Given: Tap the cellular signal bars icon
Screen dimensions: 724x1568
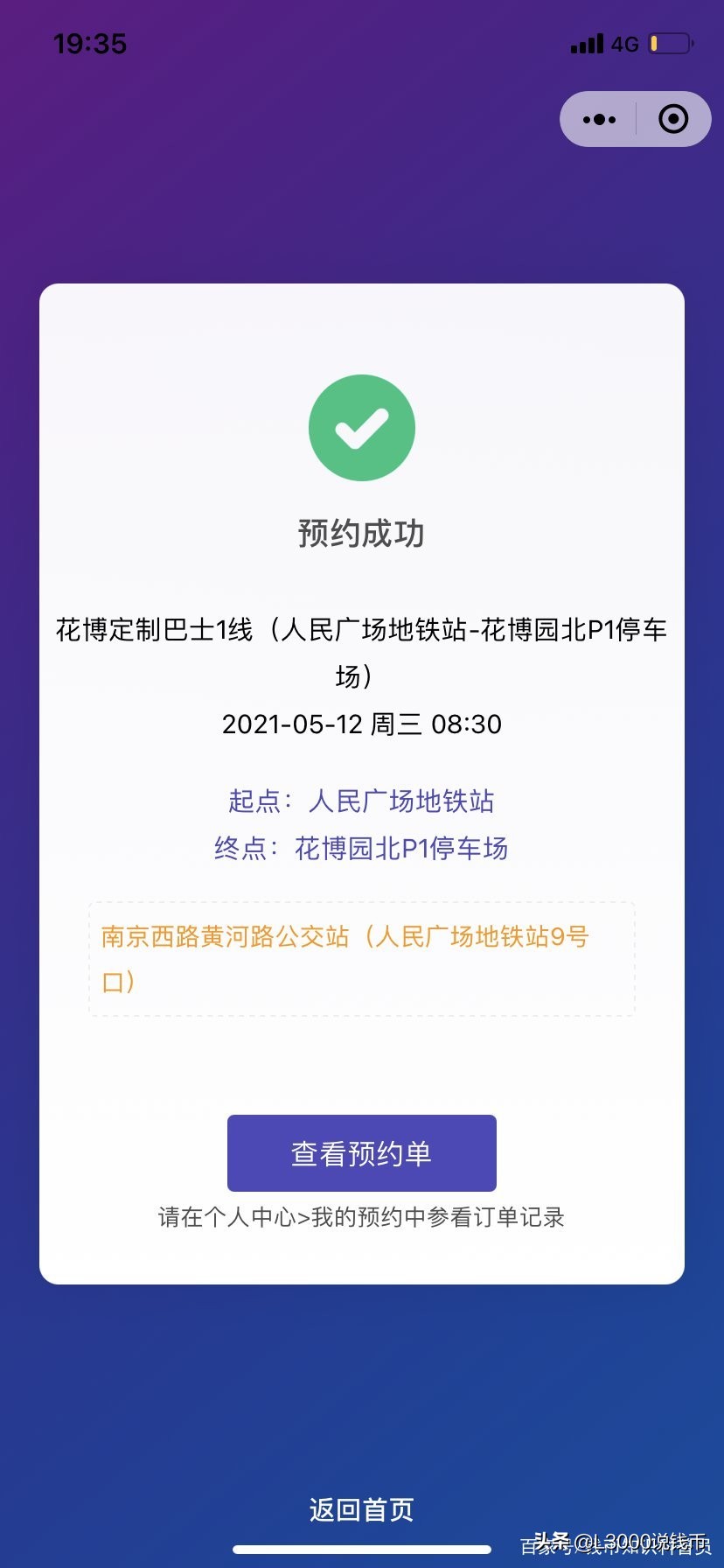Looking at the screenshot, I should pos(586,43).
